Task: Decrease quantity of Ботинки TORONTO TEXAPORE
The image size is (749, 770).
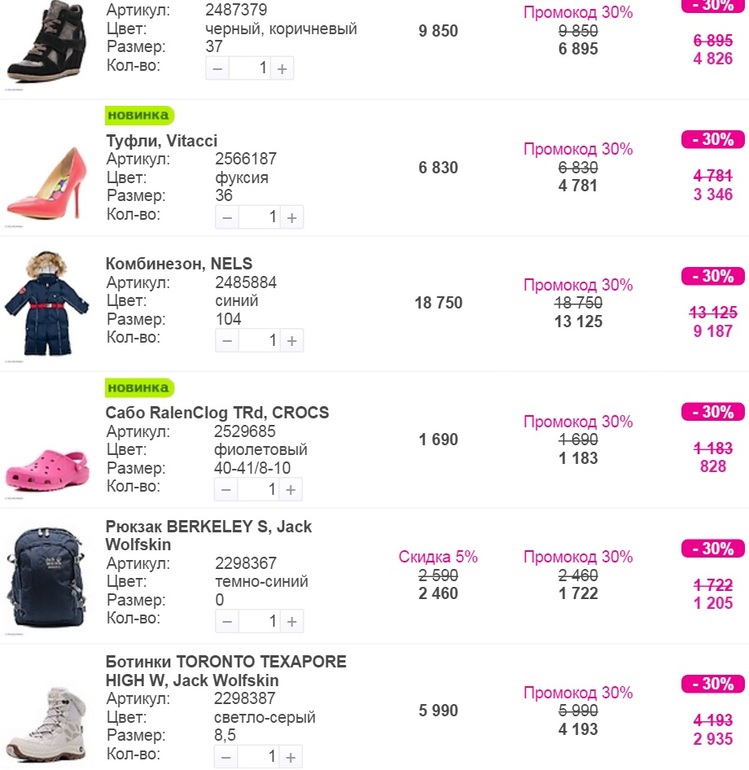Action: tap(226, 757)
